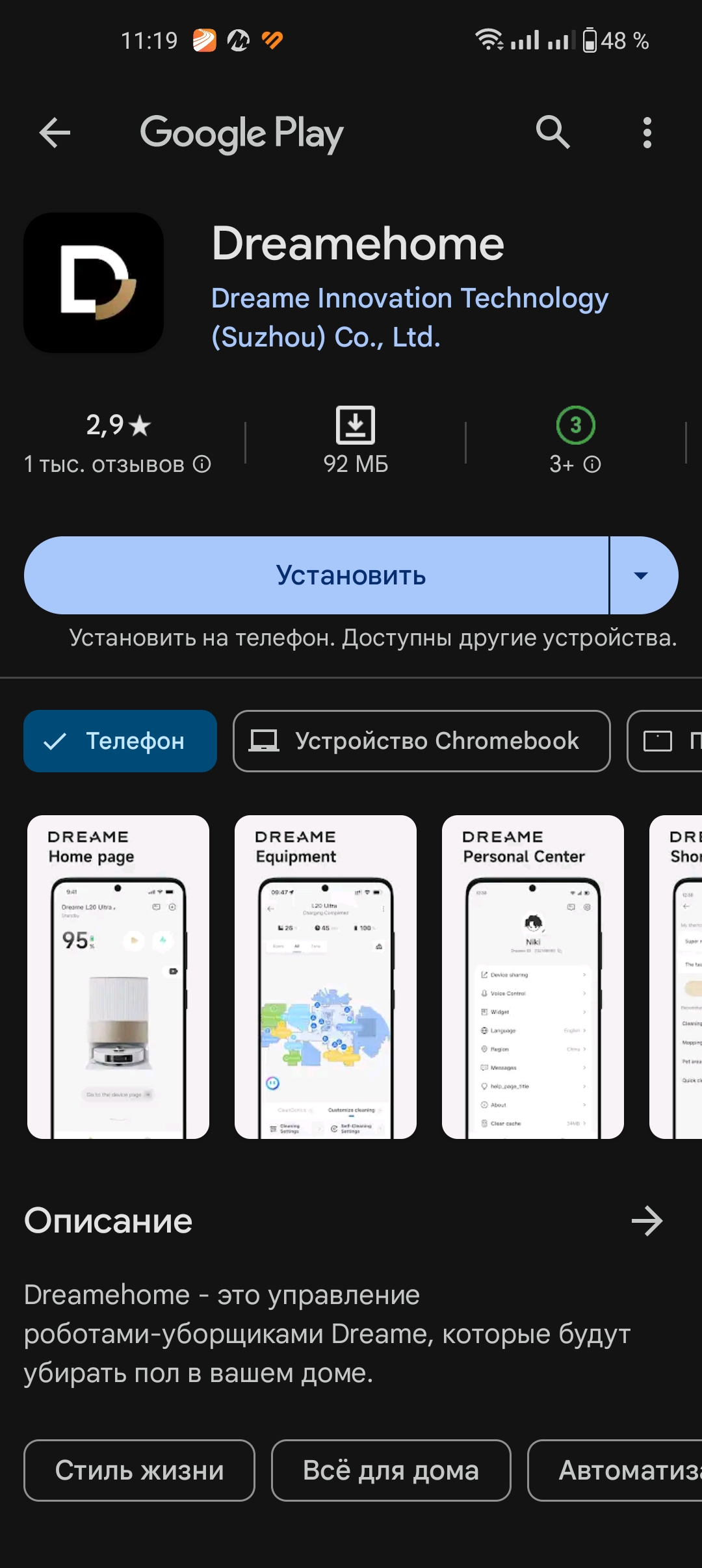This screenshot has width=702, height=1568.
Task: Open Dreame Innovation Technology developer page
Action: pos(409,317)
